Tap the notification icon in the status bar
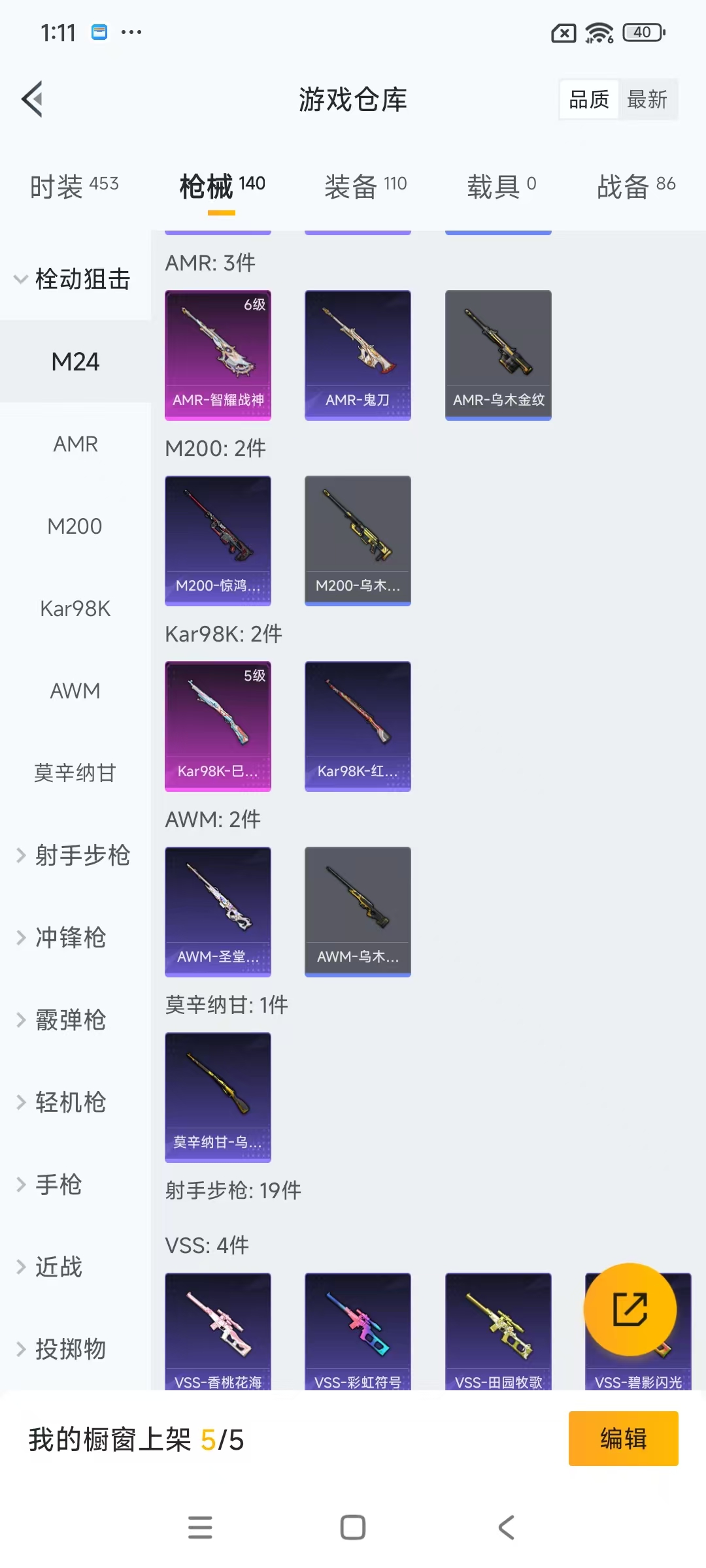Screen dimensions: 706x1568 [99, 32]
